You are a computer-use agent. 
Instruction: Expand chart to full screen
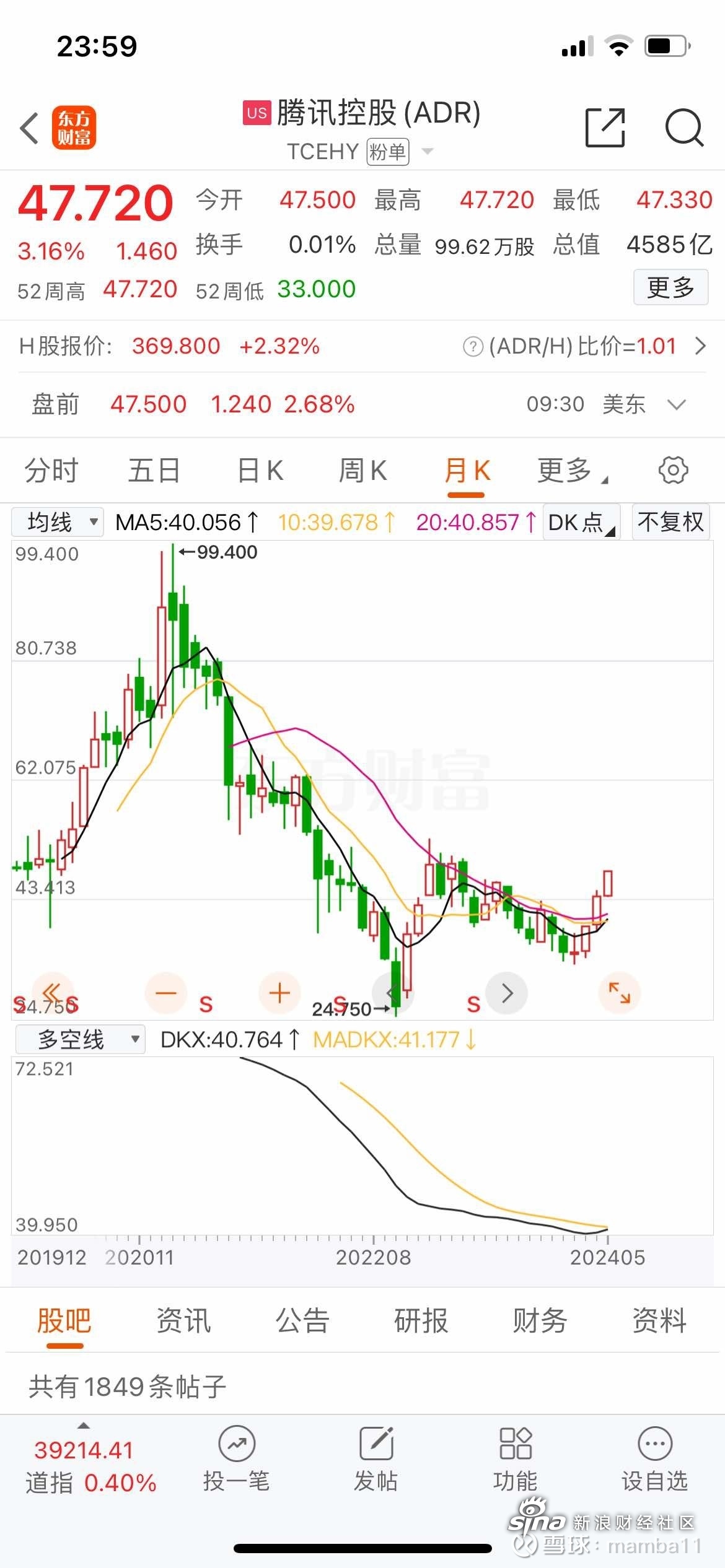click(619, 993)
